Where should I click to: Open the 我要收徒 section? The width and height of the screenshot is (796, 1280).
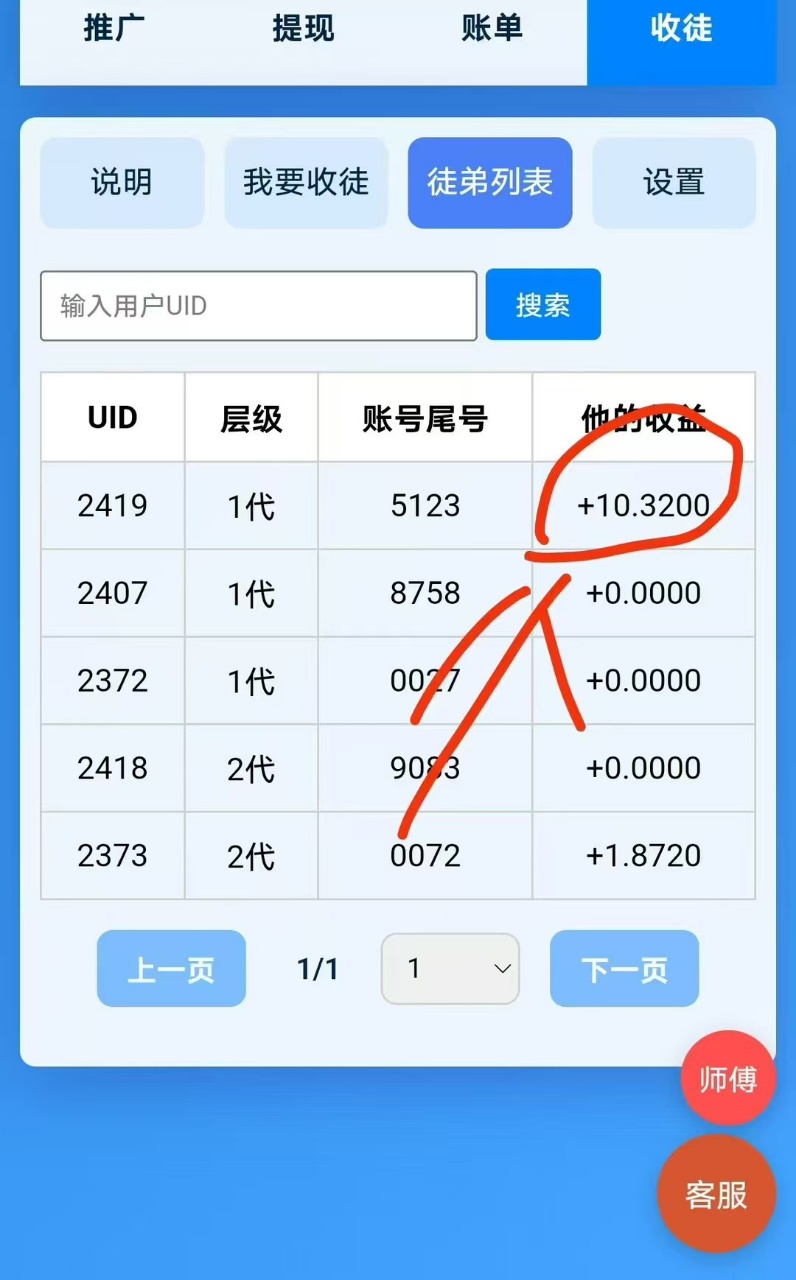306,183
